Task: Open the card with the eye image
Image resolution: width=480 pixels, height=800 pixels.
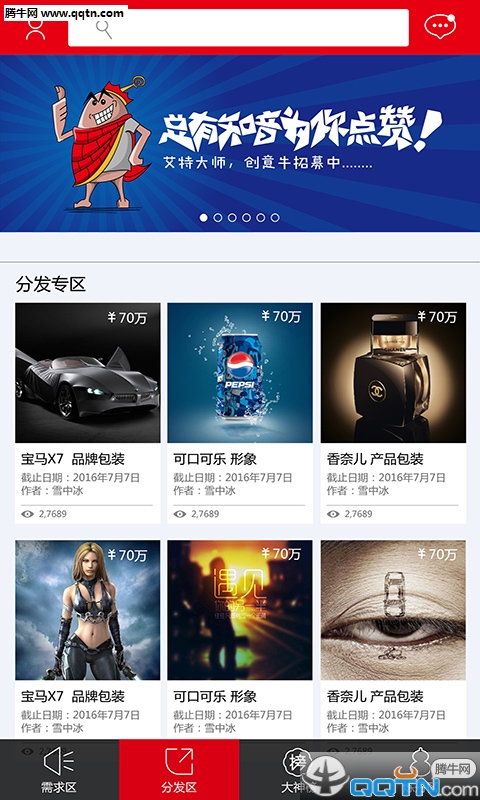Action: (x=393, y=640)
